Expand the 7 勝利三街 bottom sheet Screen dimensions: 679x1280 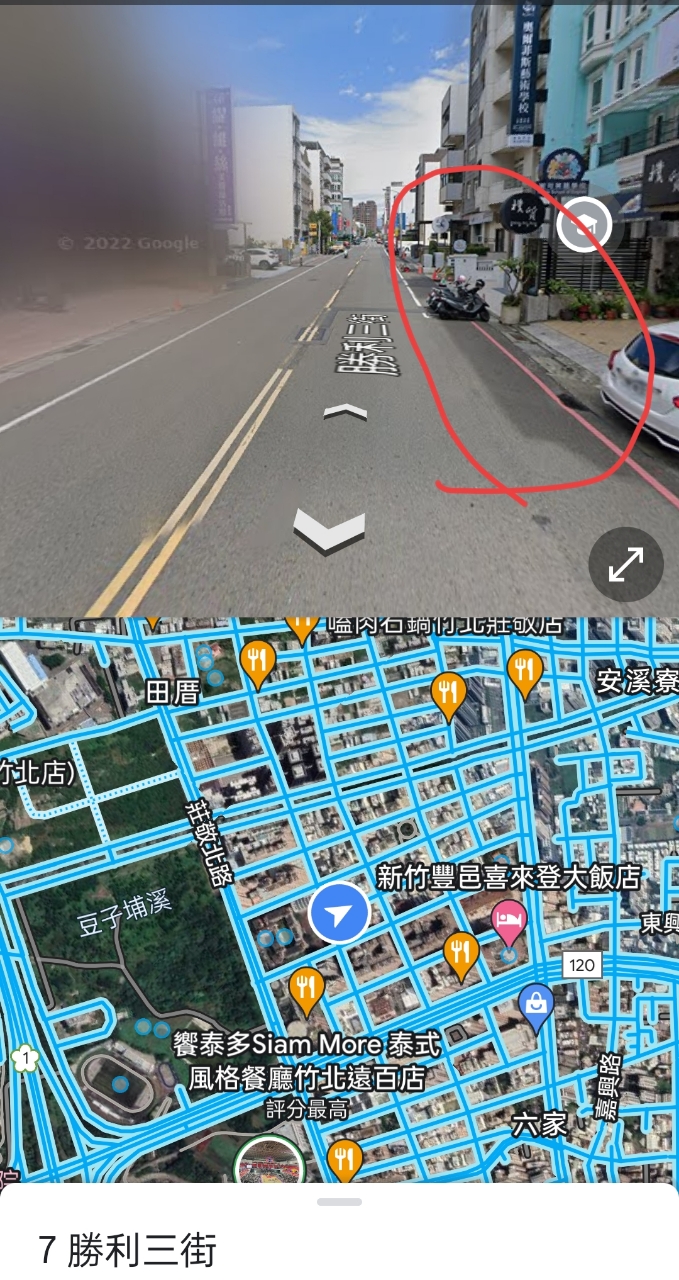339,1201
